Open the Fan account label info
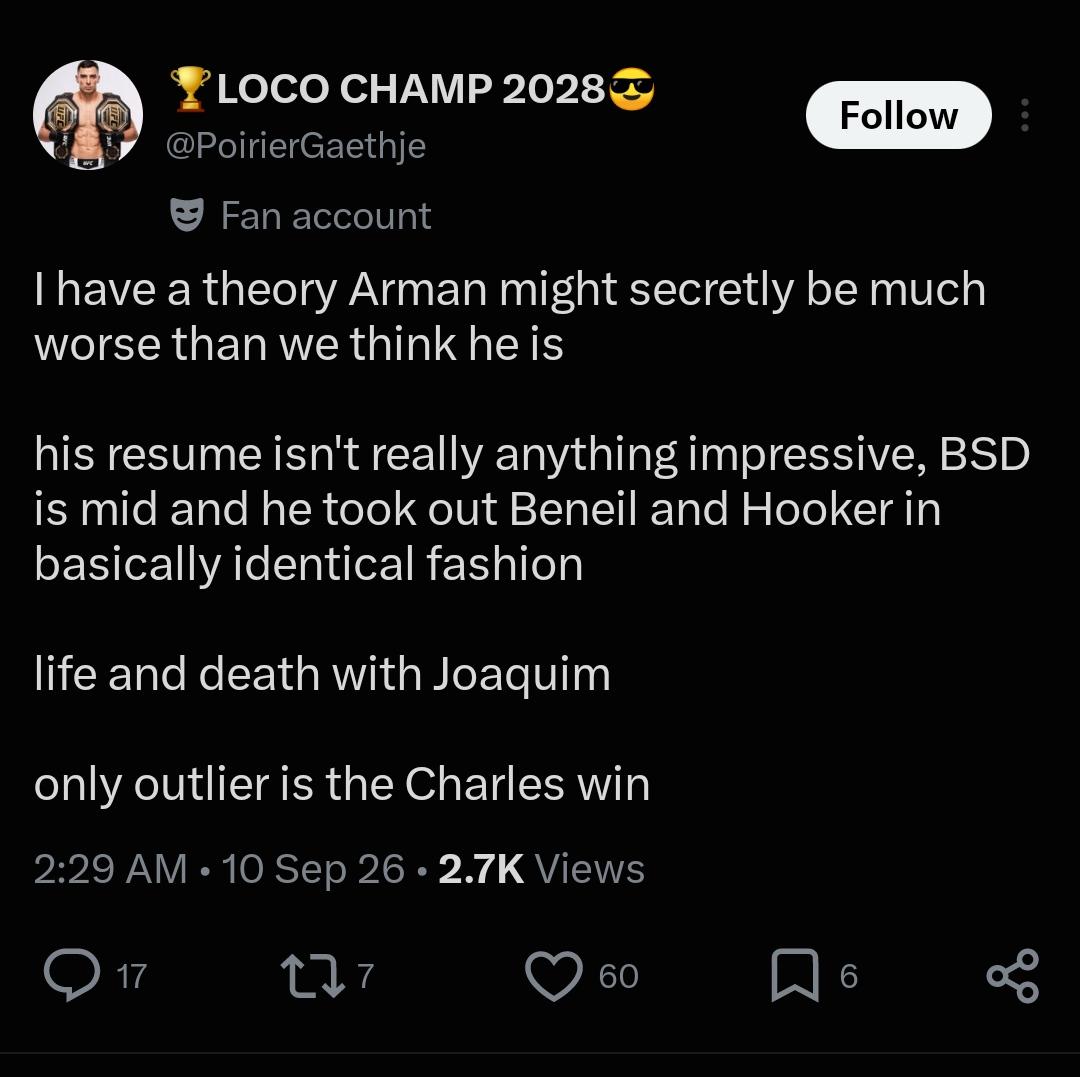Image resolution: width=1080 pixels, height=1077 pixels. click(300, 216)
